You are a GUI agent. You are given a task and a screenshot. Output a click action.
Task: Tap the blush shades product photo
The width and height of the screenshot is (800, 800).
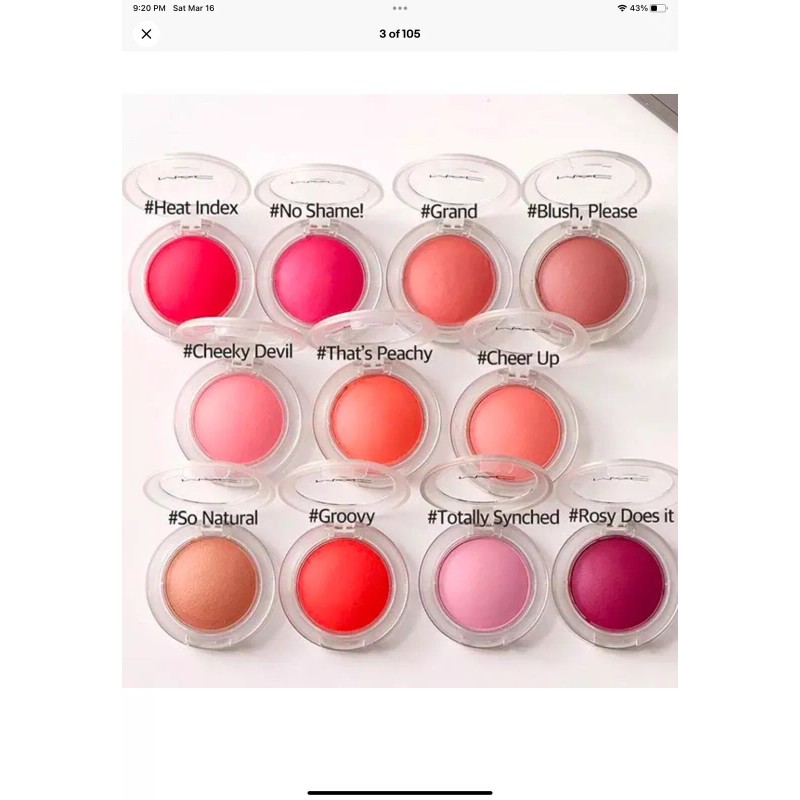pos(399,391)
